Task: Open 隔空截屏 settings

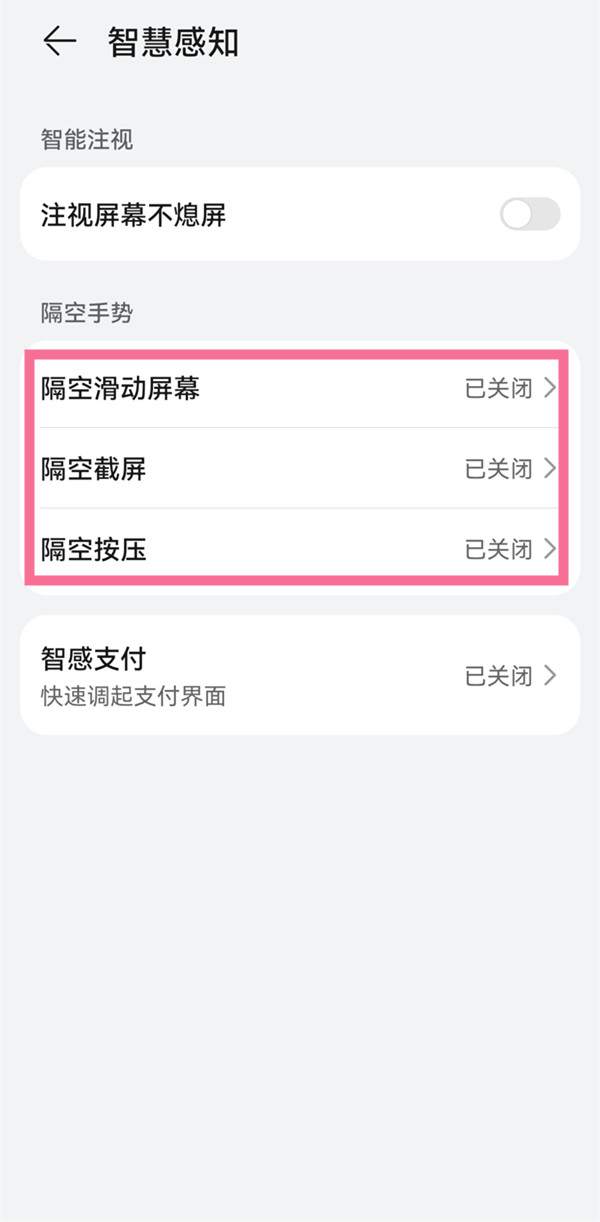Action: click(299, 468)
